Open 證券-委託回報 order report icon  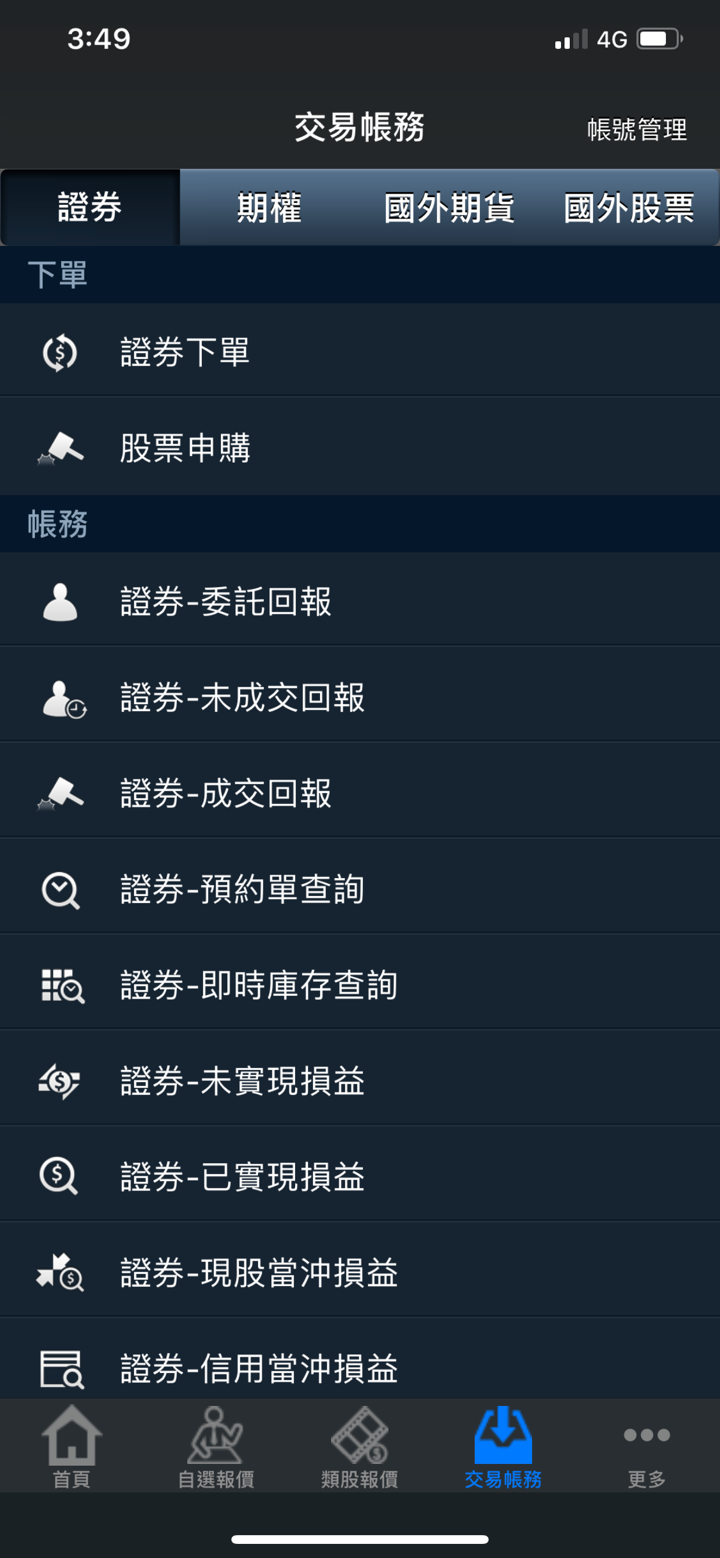point(60,599)
